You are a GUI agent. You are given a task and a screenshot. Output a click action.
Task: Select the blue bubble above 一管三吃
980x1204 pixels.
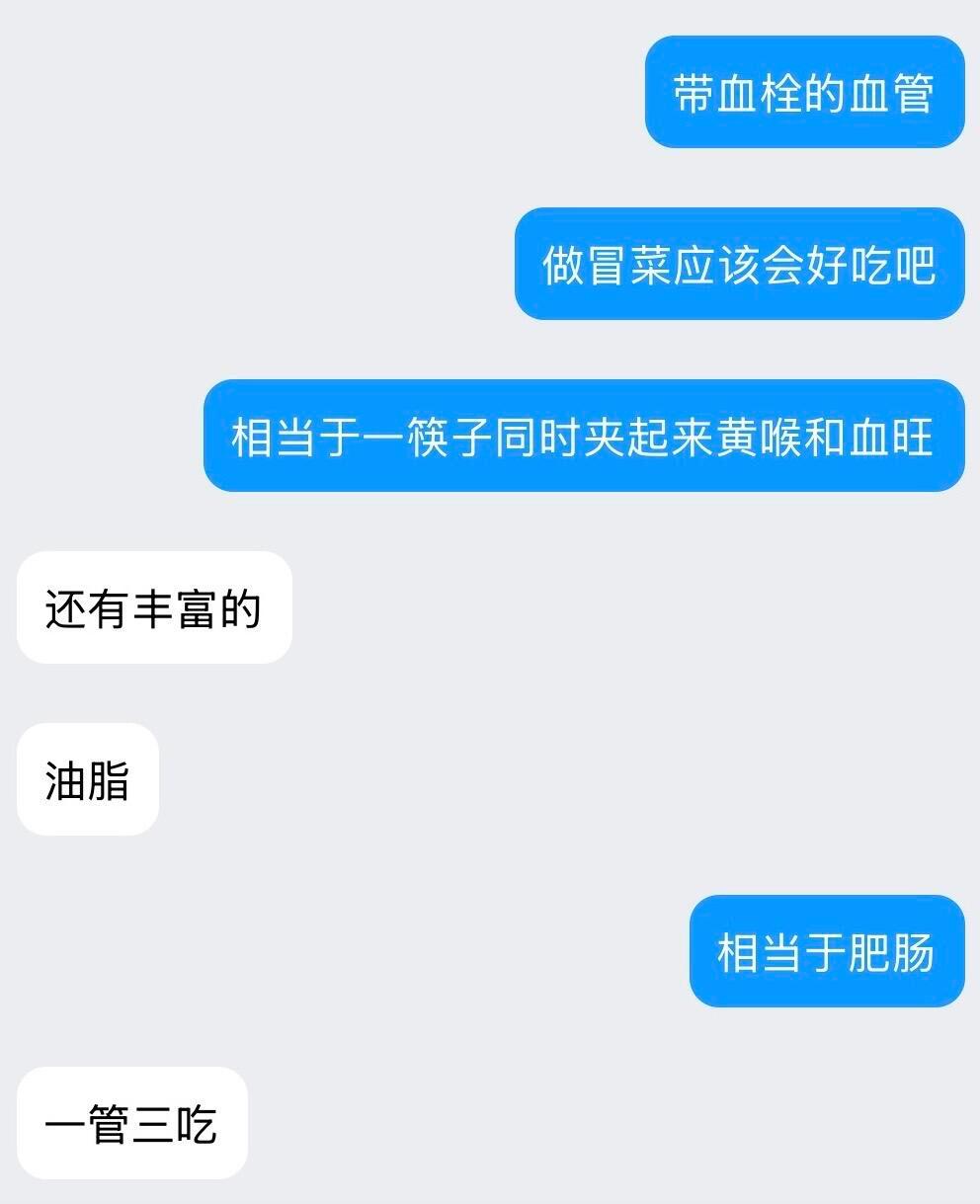(x=826, y=951)
